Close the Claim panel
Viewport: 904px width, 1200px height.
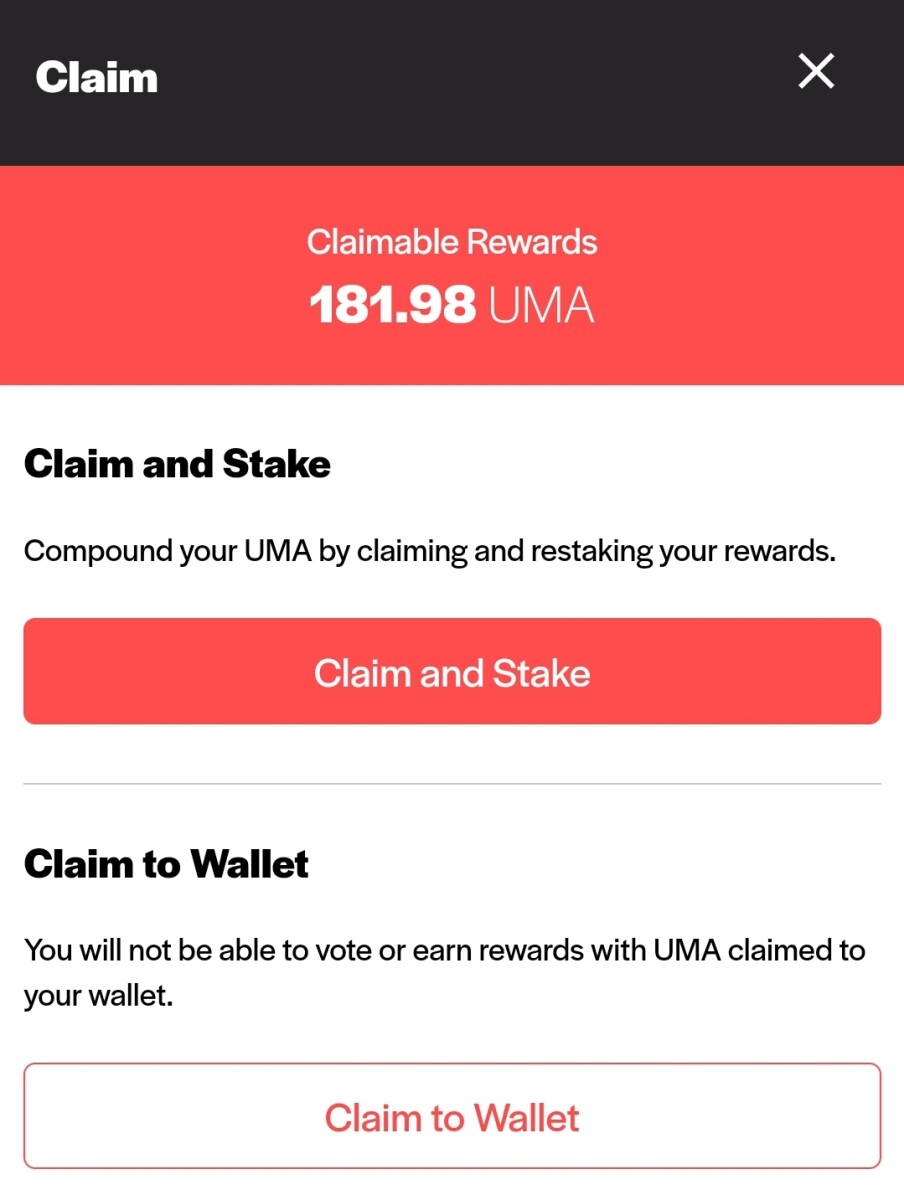pyautogui.click(x=816, y=72)
